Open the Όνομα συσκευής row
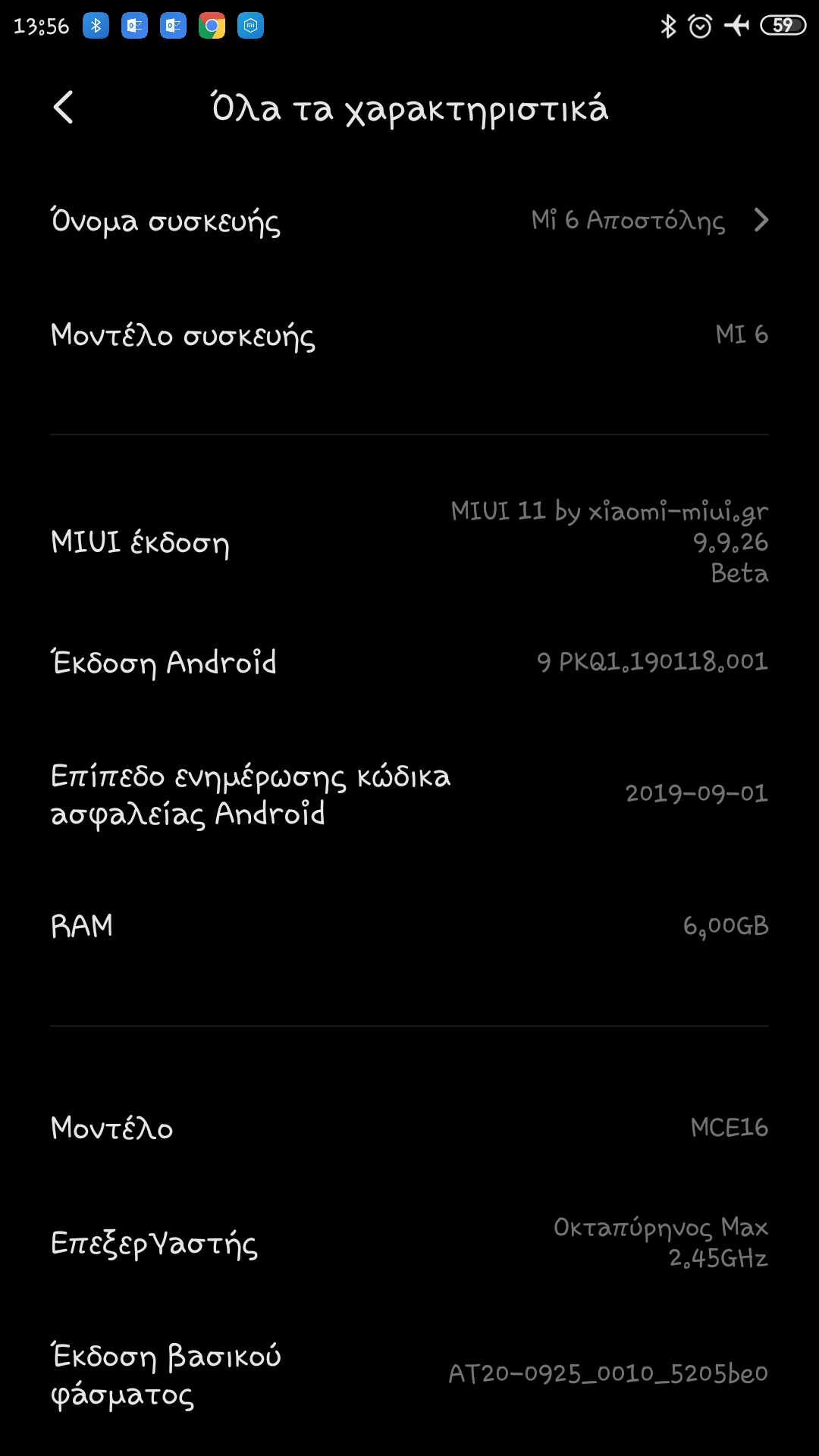Screen dimensions: 819x1456 (409, 221)
